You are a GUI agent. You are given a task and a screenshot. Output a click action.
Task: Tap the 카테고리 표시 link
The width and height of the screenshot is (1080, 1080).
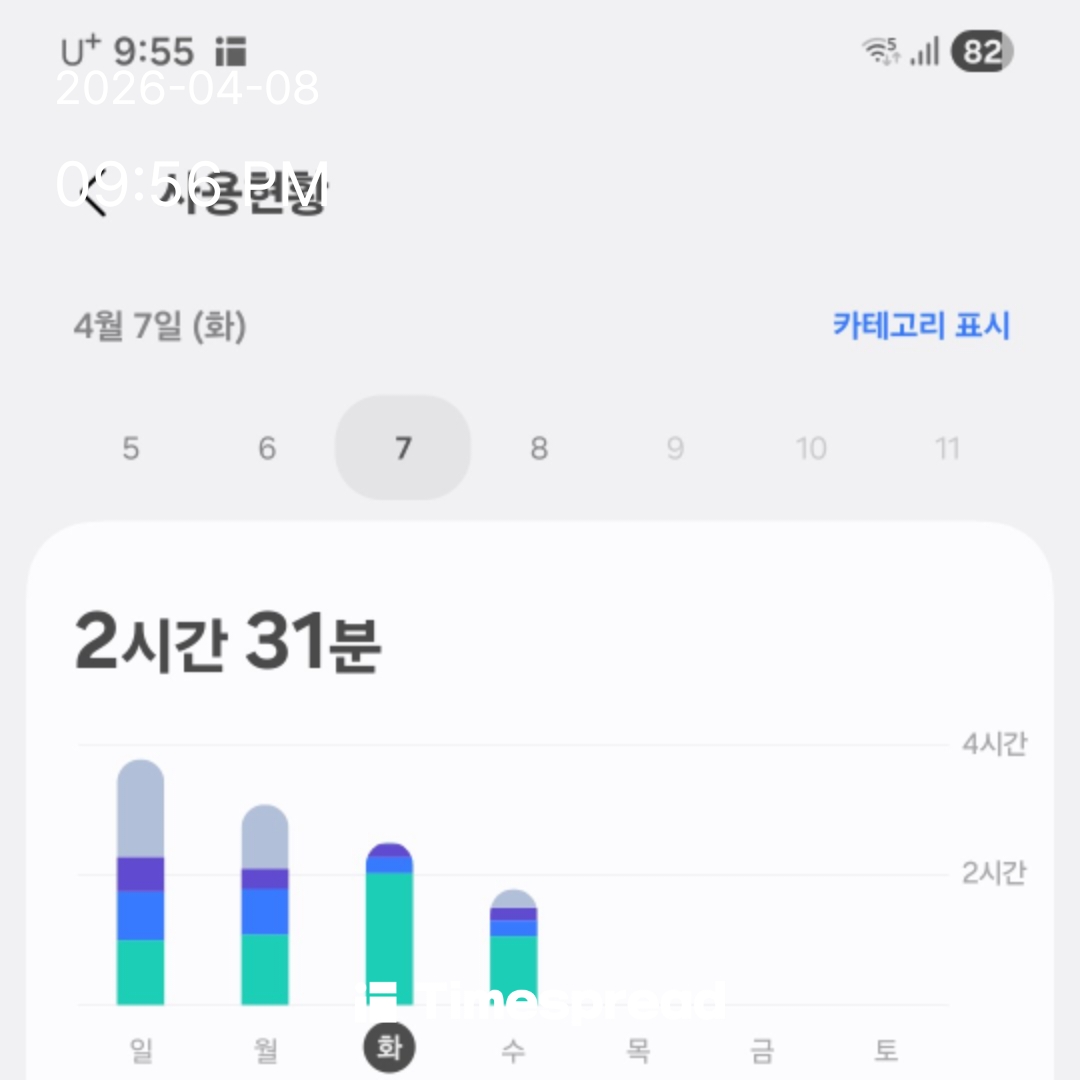point(921,326)
